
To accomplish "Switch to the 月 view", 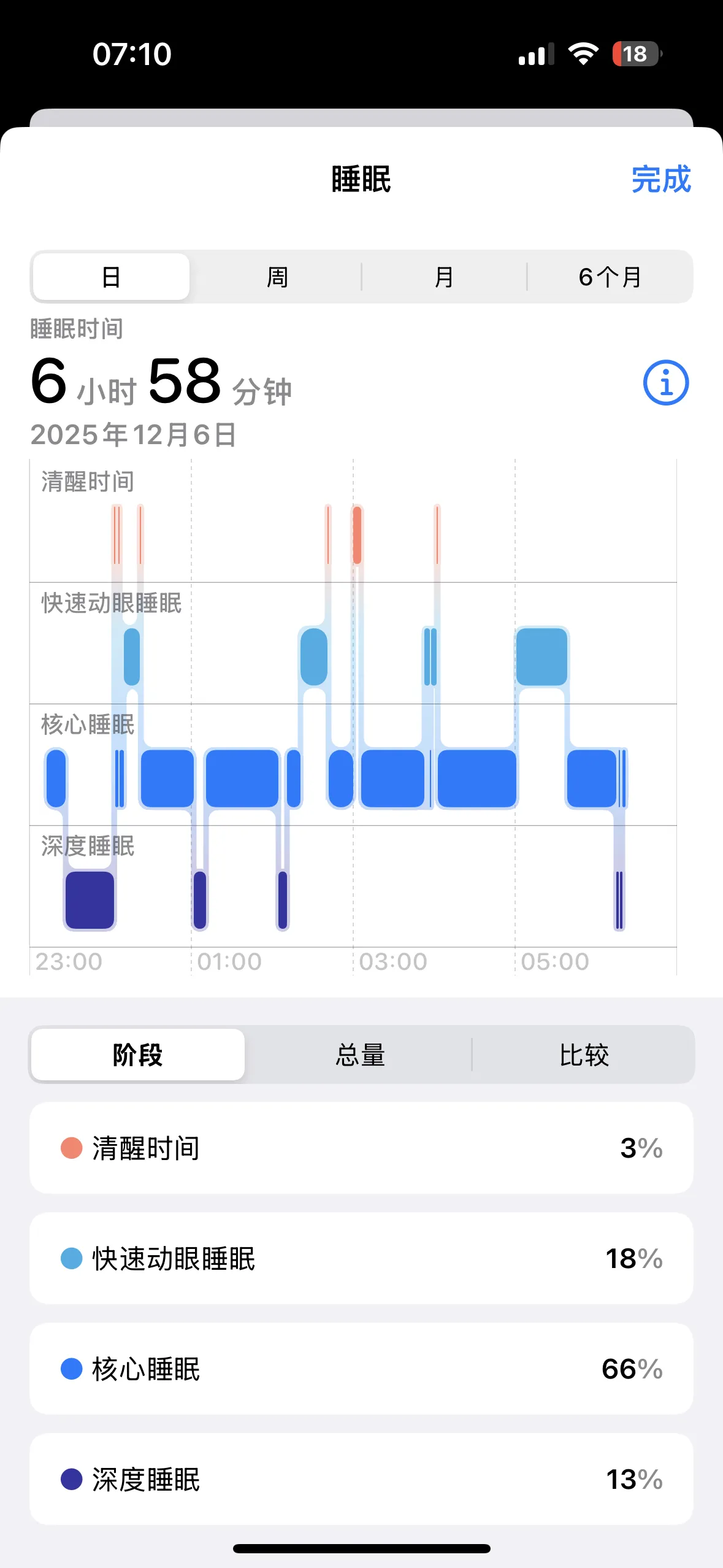I will (x=443, y=277).
